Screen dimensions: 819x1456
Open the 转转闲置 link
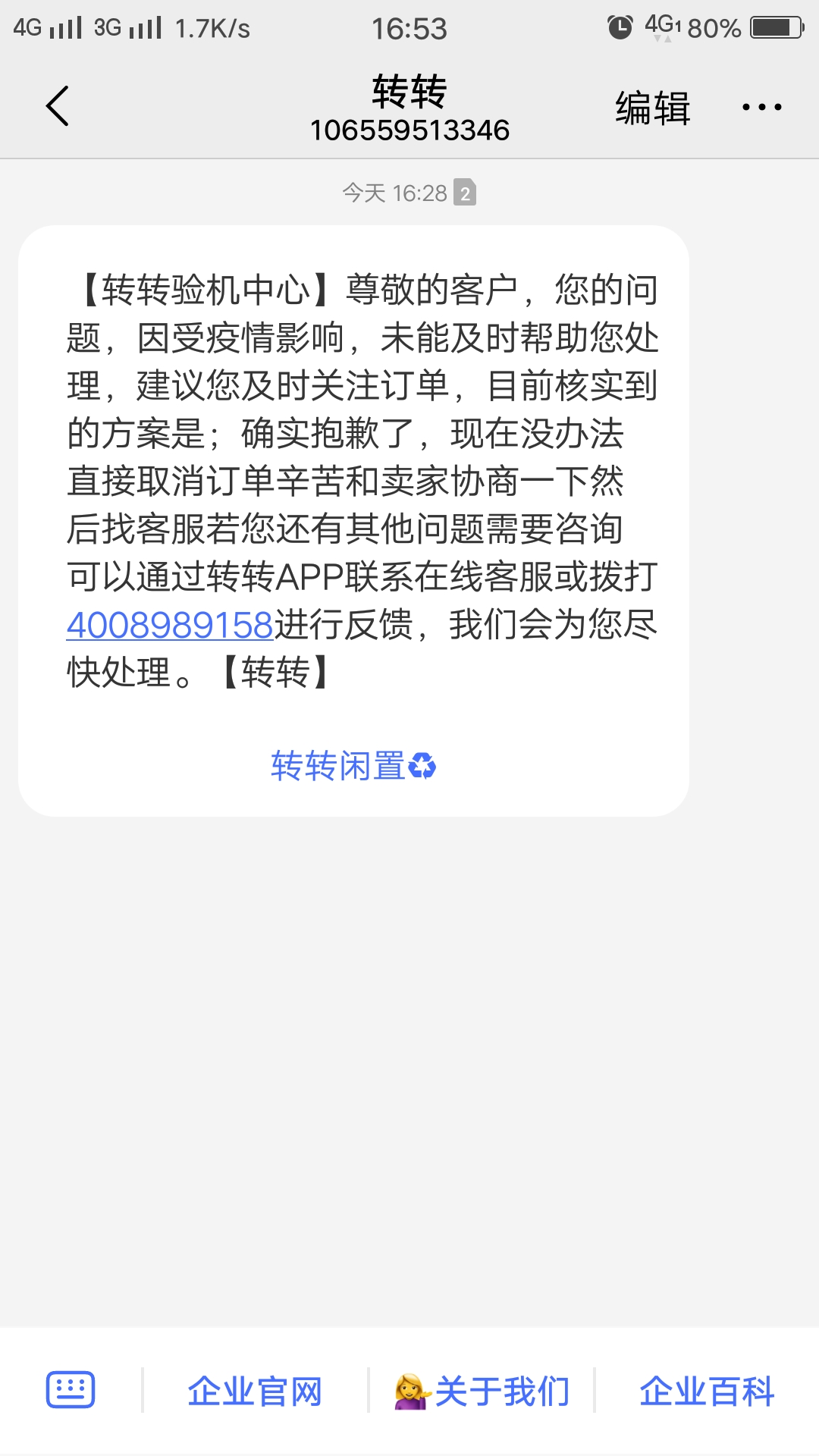(x=353, y=766)
